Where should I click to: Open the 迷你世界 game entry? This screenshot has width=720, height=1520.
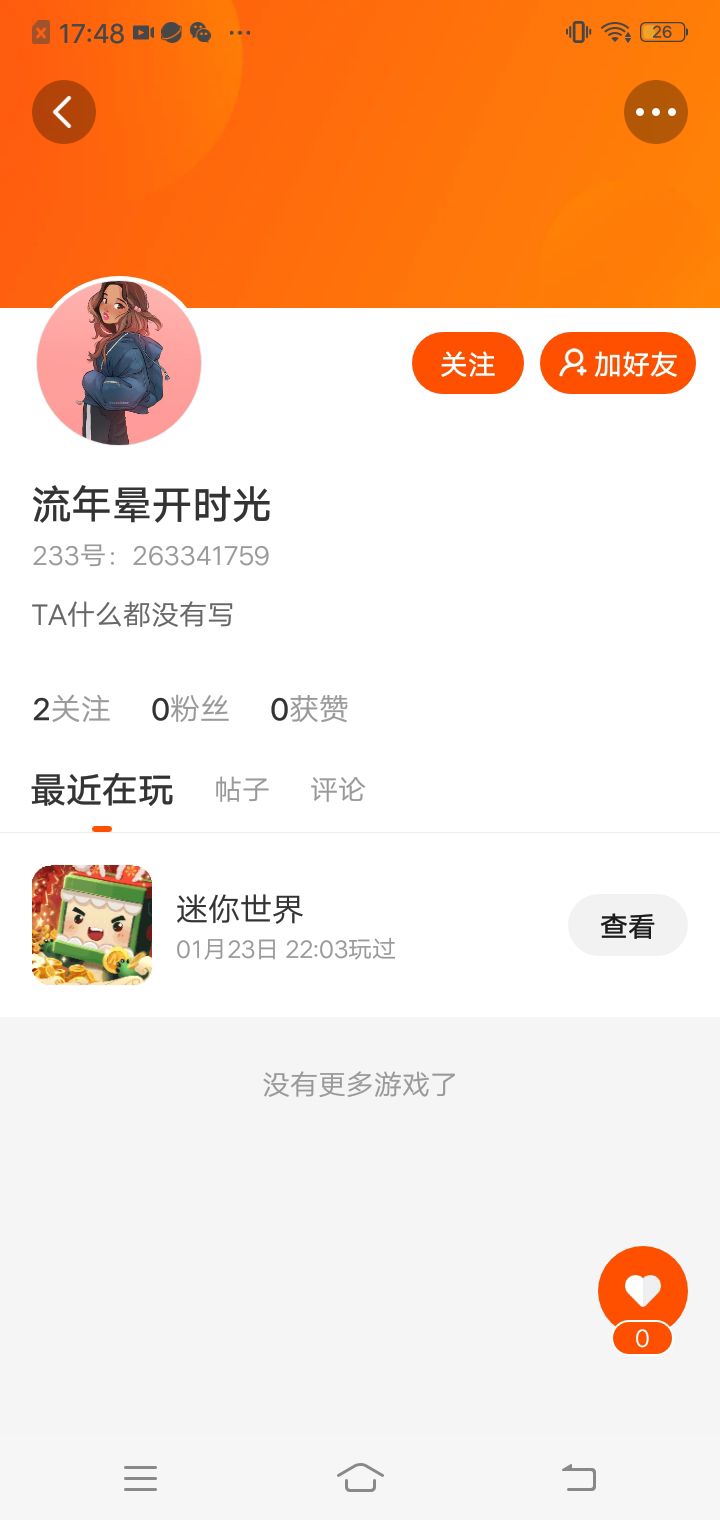(240, 924)
